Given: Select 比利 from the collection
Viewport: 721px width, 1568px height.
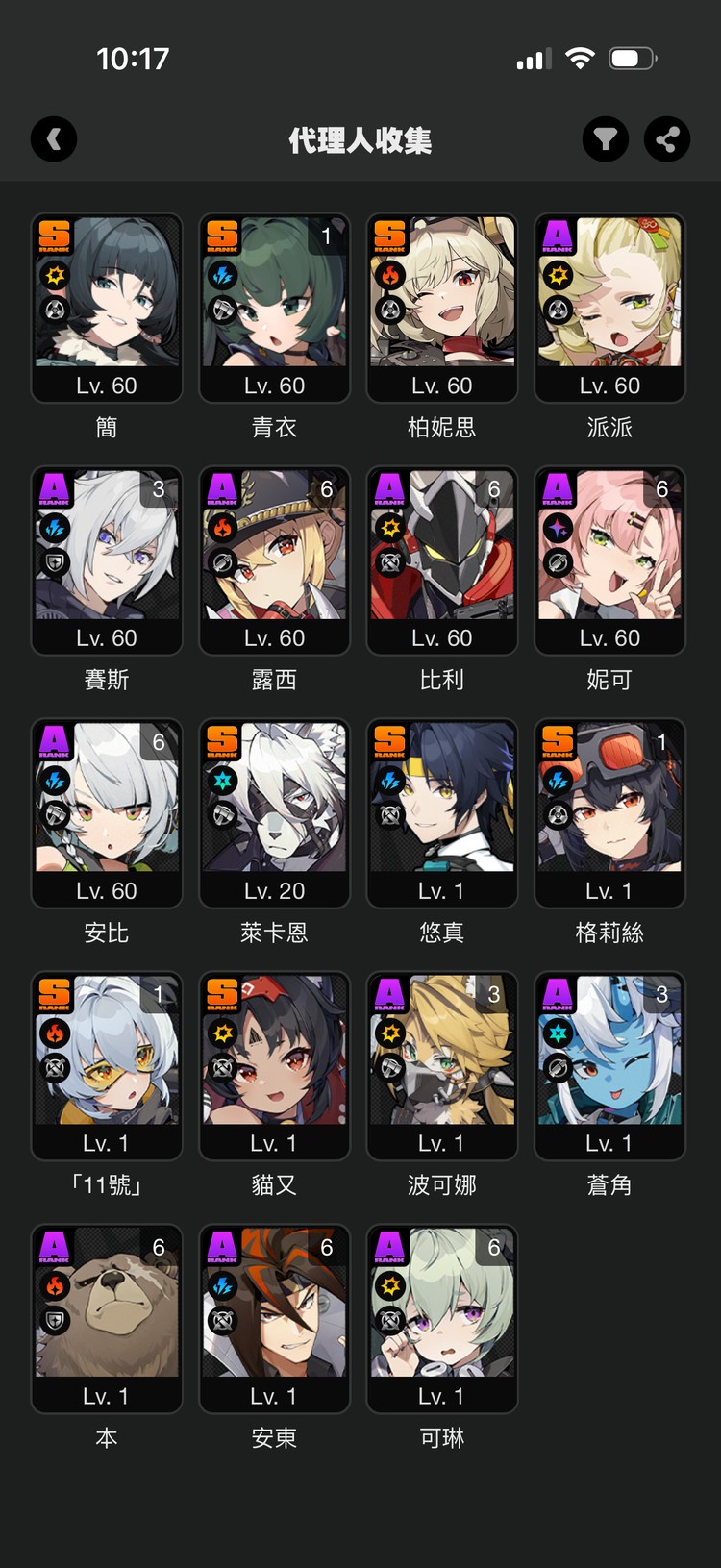Looking at the screenshot, I should pyautogui.click(x=442, y=560).
